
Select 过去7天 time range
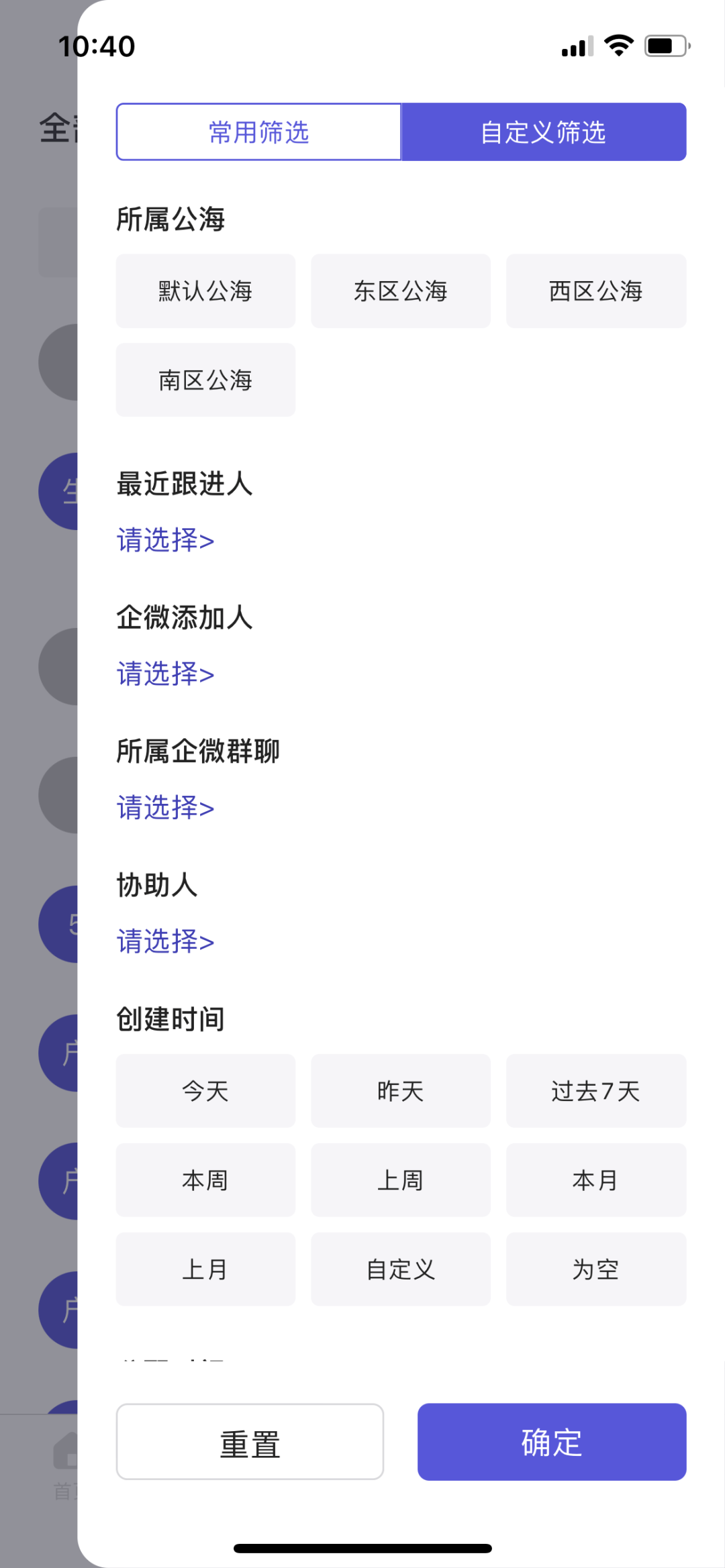click(x=595, y=1091)
